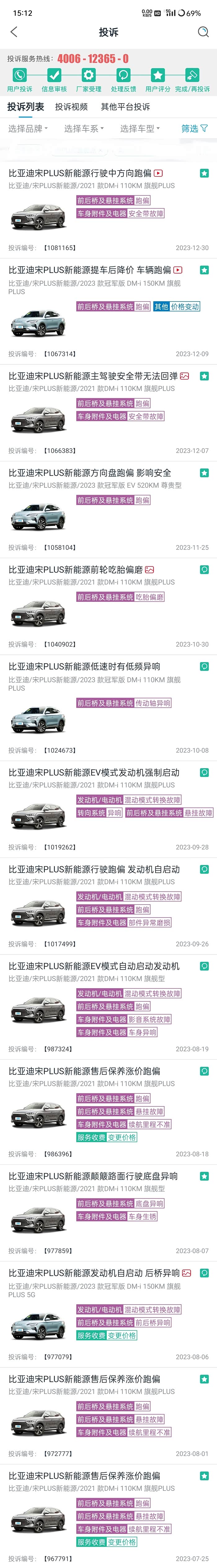Expand the 选择品牌 dropdown
The image size is (217, 1568).
click(x=28, y=128)
